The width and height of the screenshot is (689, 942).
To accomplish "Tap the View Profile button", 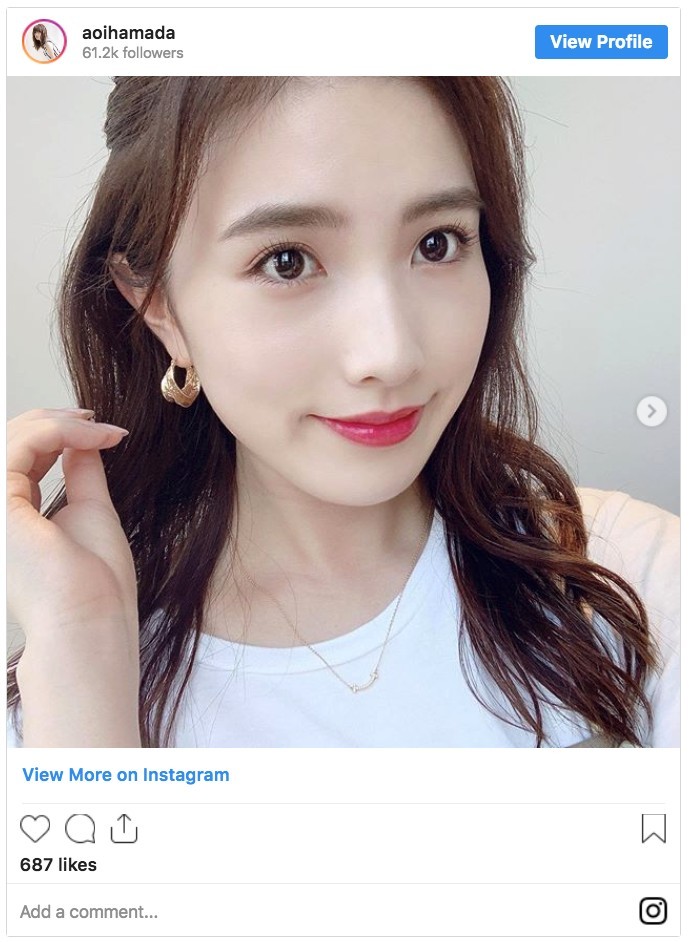I will point(601,42).
